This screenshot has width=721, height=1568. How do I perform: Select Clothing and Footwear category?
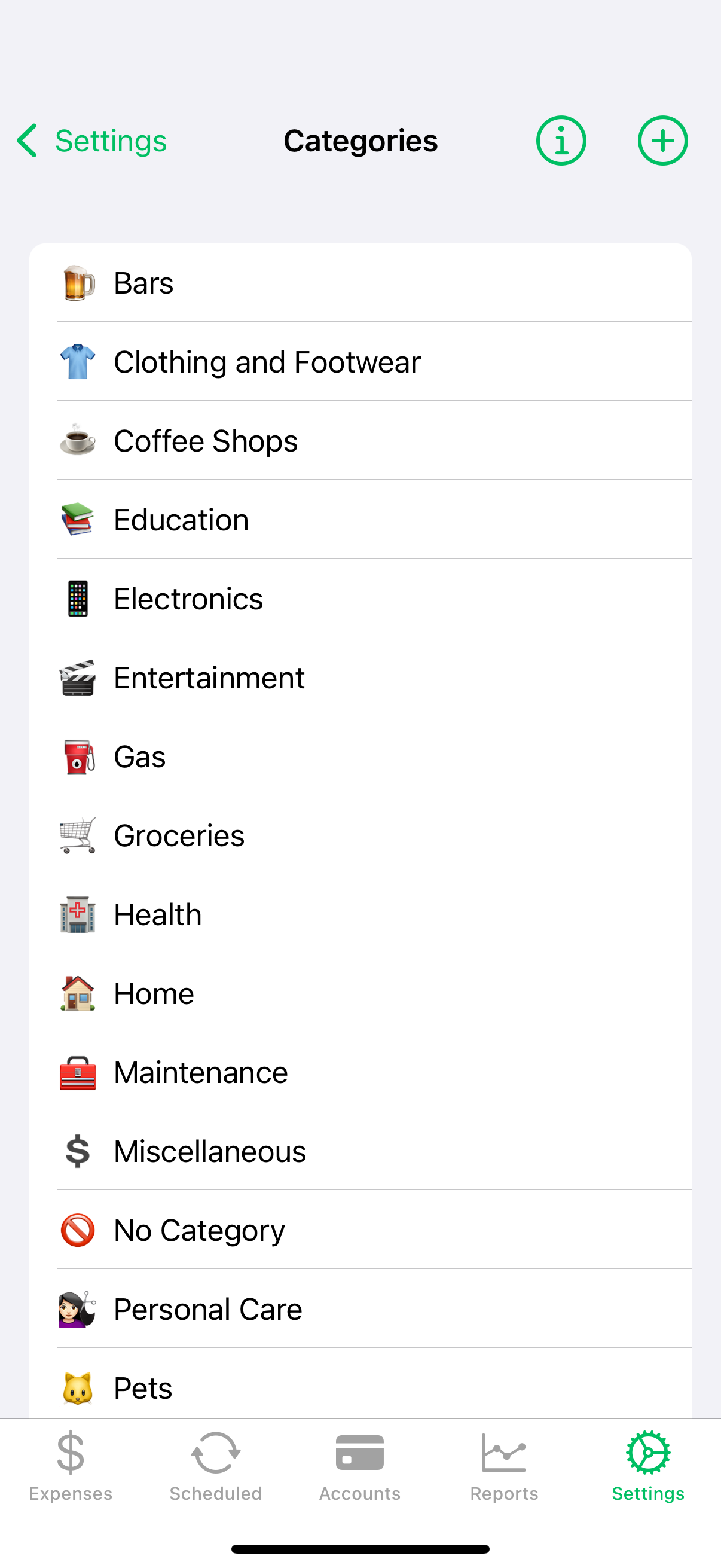pos(360,362)
